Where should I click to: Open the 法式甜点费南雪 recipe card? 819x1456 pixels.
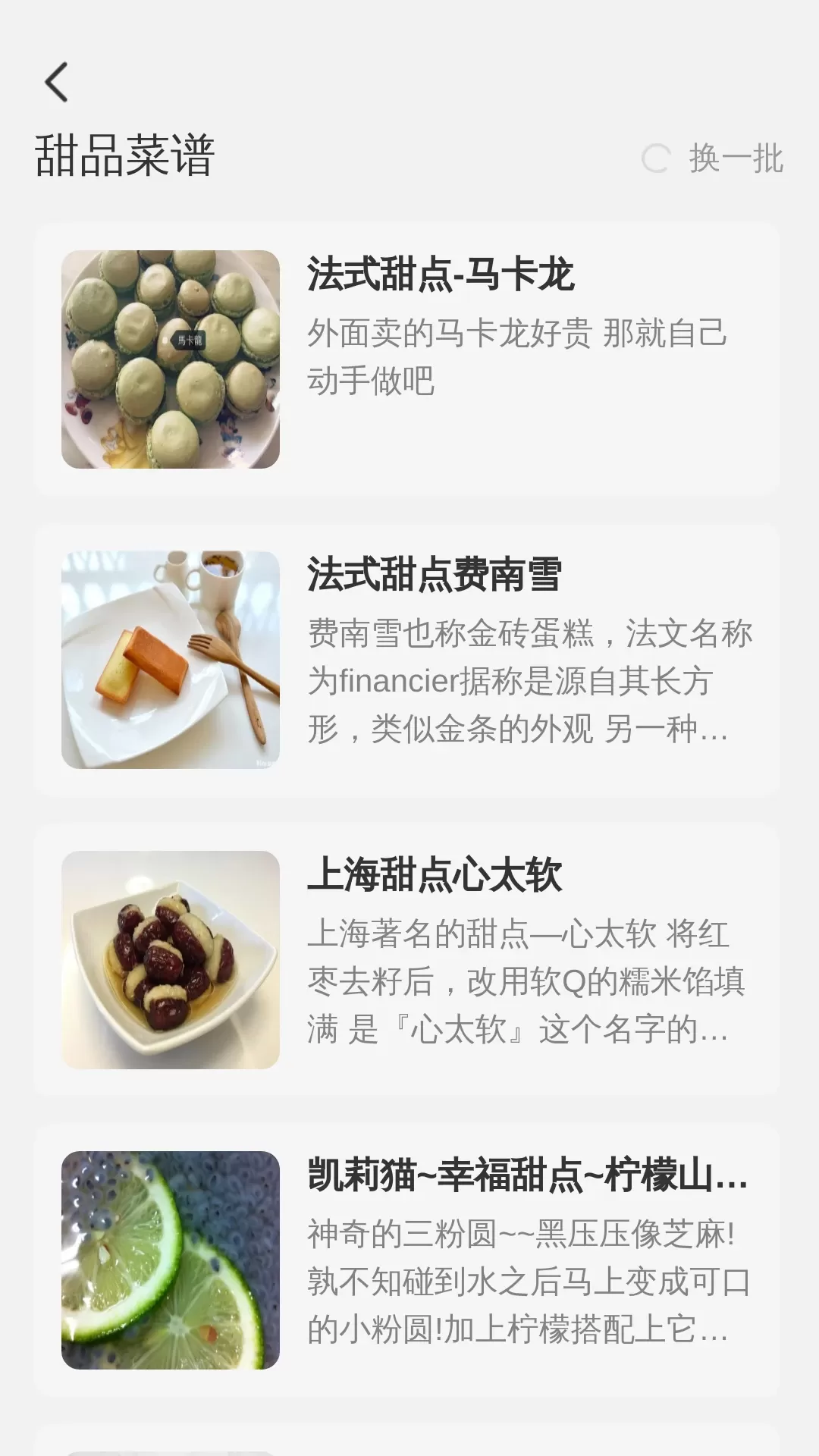tap(407, 660)
